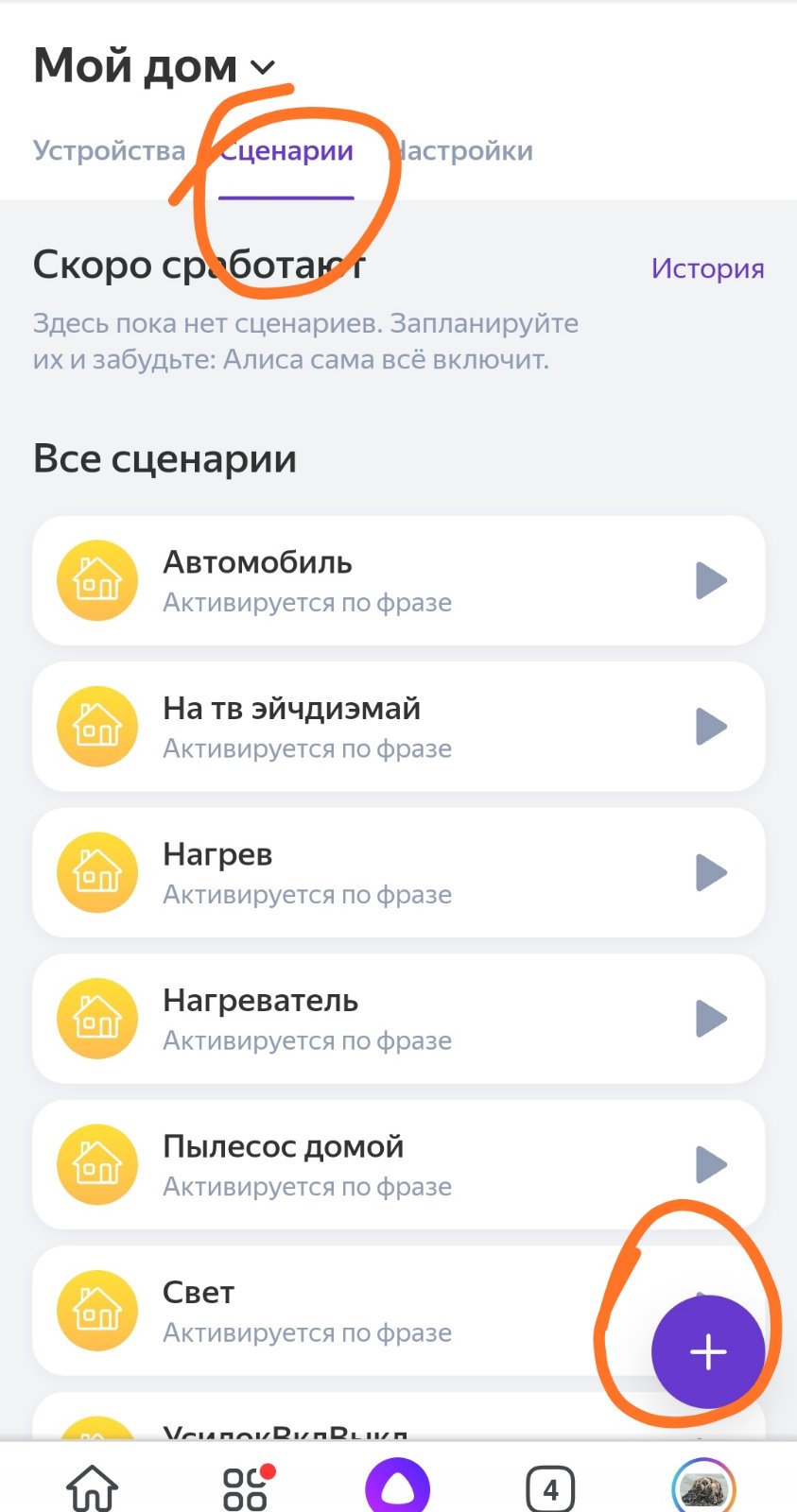Run the Автомобиль scenario
Viewport: 797px width, 1512px height.
711,580
